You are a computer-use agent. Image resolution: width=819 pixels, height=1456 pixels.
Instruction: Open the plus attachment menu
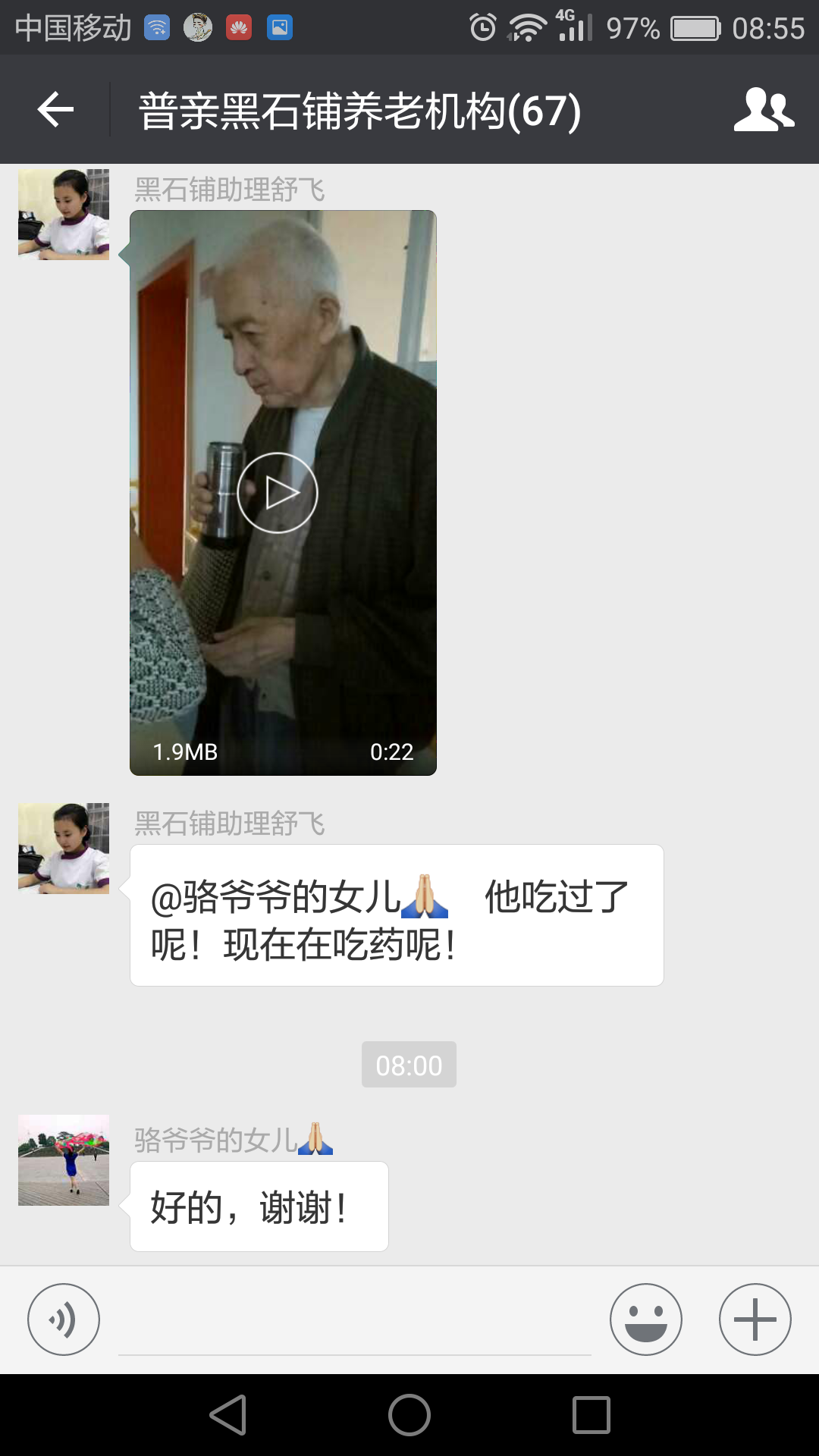[755, 1319]
